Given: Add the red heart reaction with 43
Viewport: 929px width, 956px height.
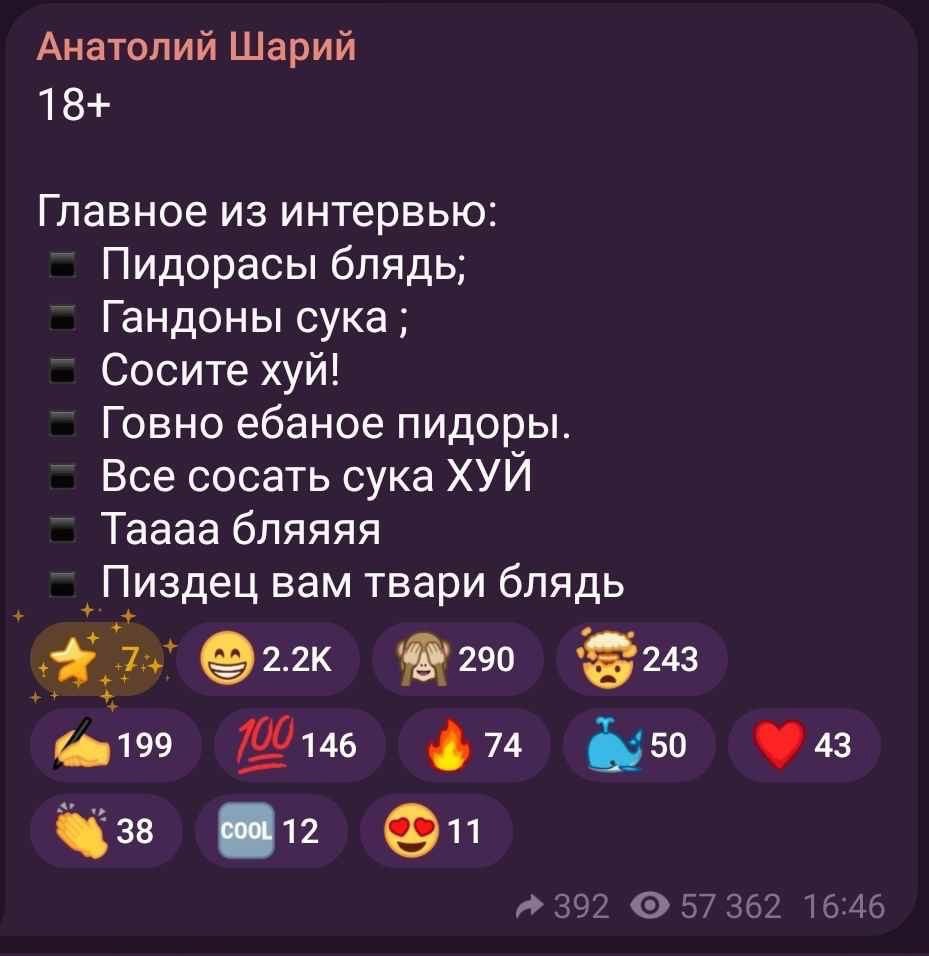Looking at the screenshot, I should pyautogui.click(x=804, y=744).
